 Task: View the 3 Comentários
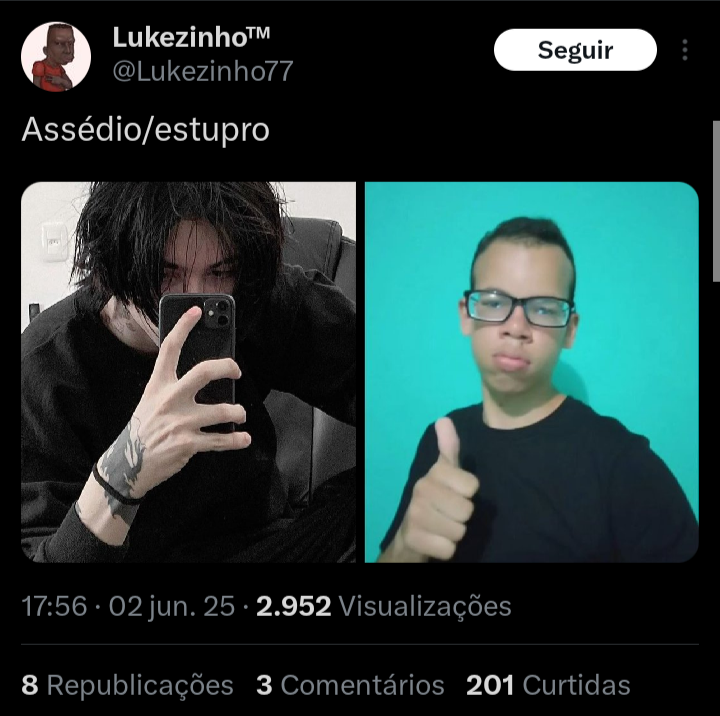pyautogui.click(x=350, y=685)
